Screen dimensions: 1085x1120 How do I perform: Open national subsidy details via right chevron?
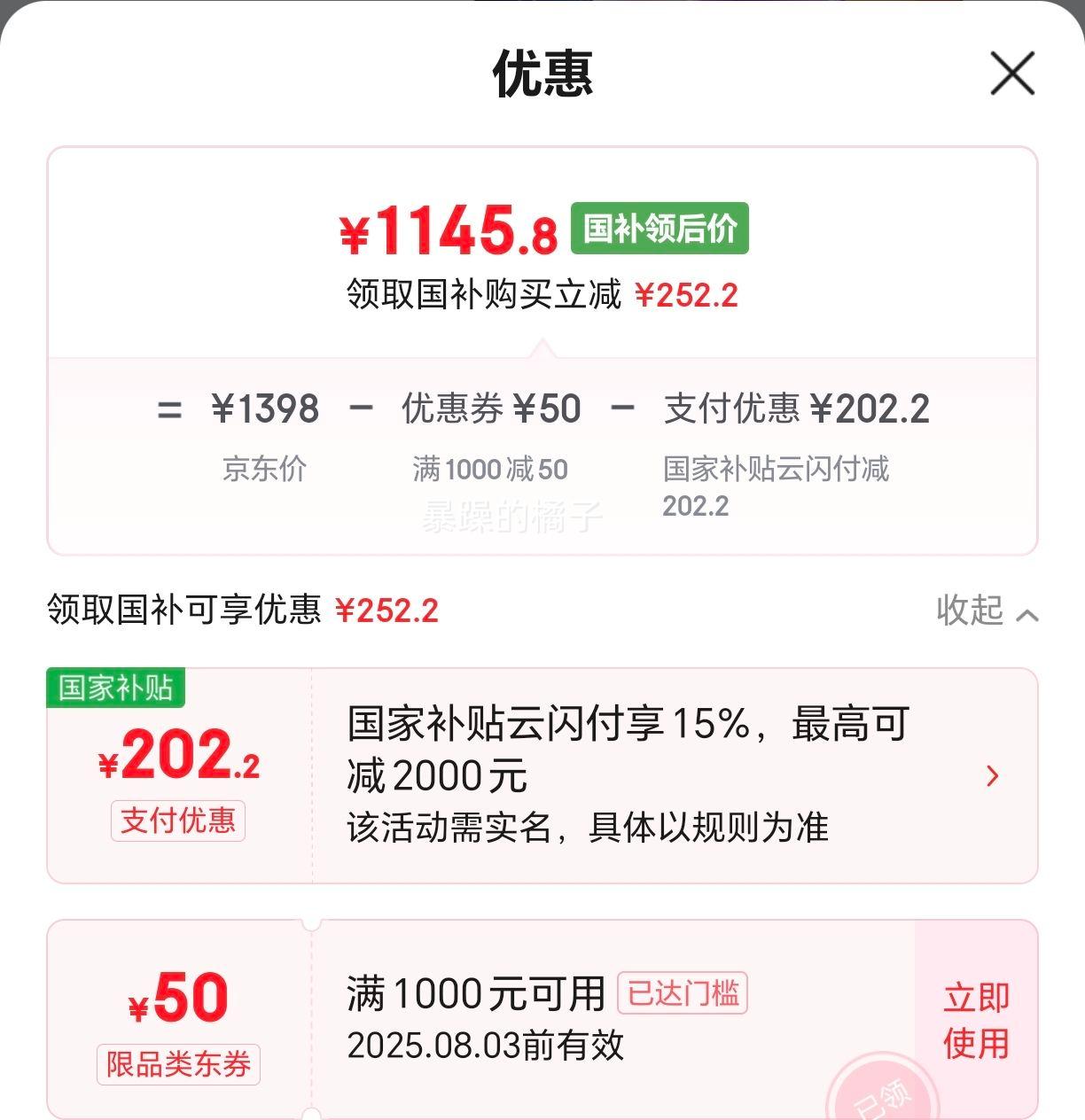point(995,775)
